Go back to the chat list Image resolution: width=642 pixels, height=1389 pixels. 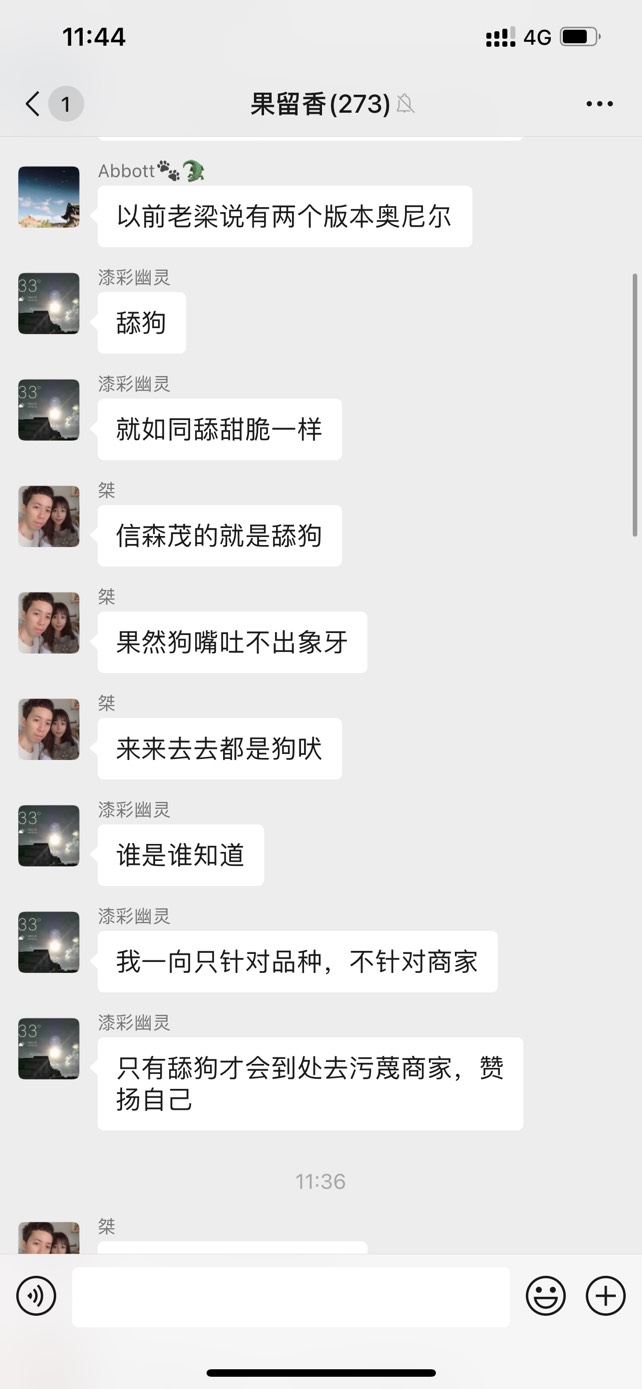(34, 104)
